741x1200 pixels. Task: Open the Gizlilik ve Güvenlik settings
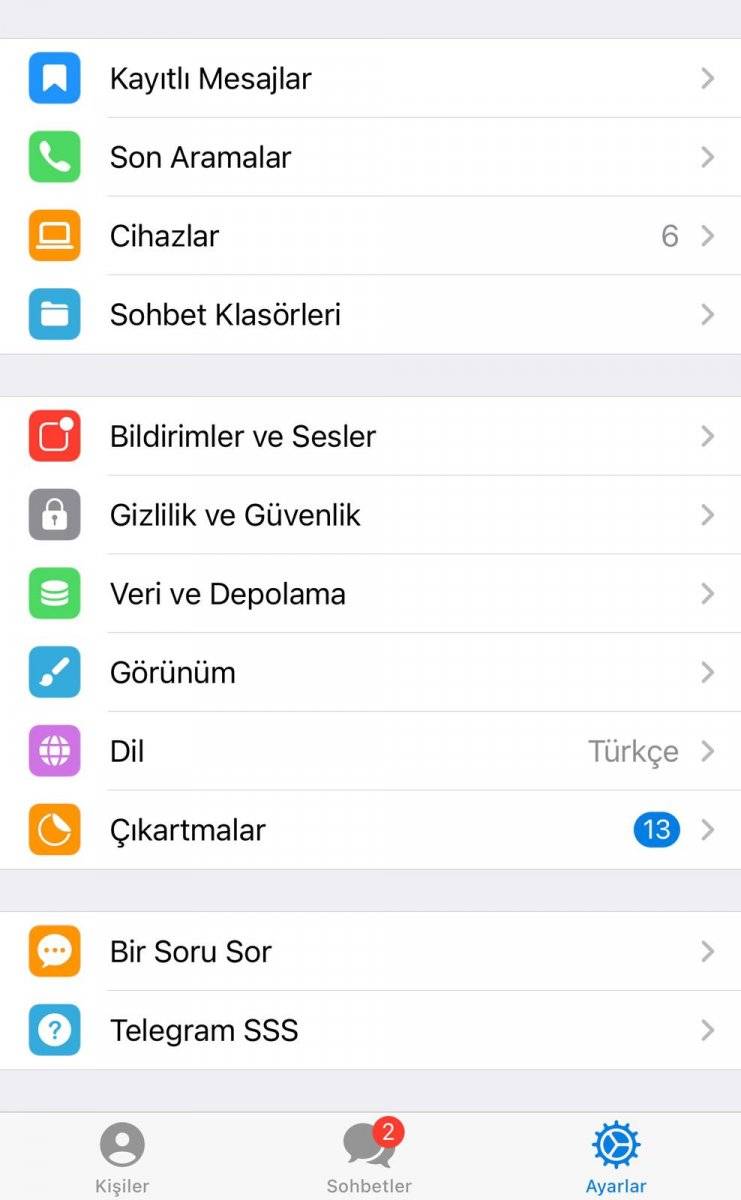tap(370, 515)
